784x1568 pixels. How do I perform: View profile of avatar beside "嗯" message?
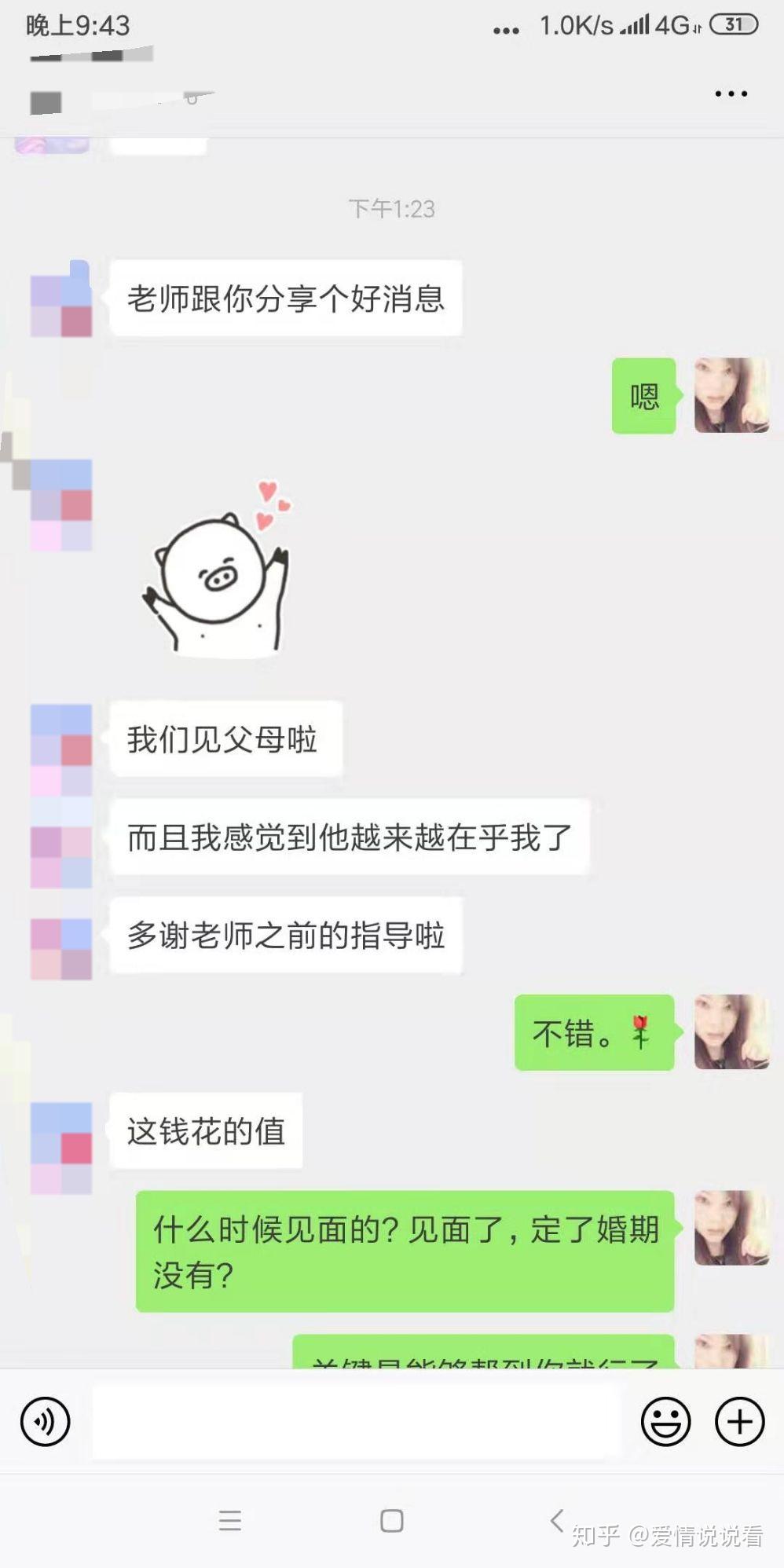731,395
